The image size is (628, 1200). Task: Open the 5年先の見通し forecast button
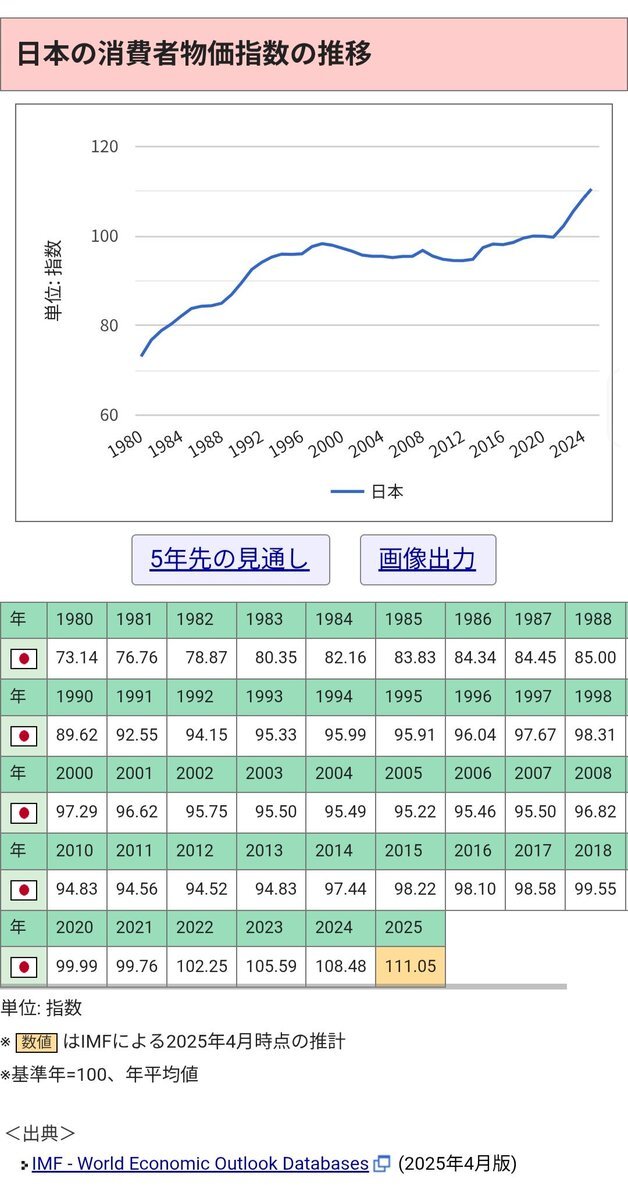[230, 560]
